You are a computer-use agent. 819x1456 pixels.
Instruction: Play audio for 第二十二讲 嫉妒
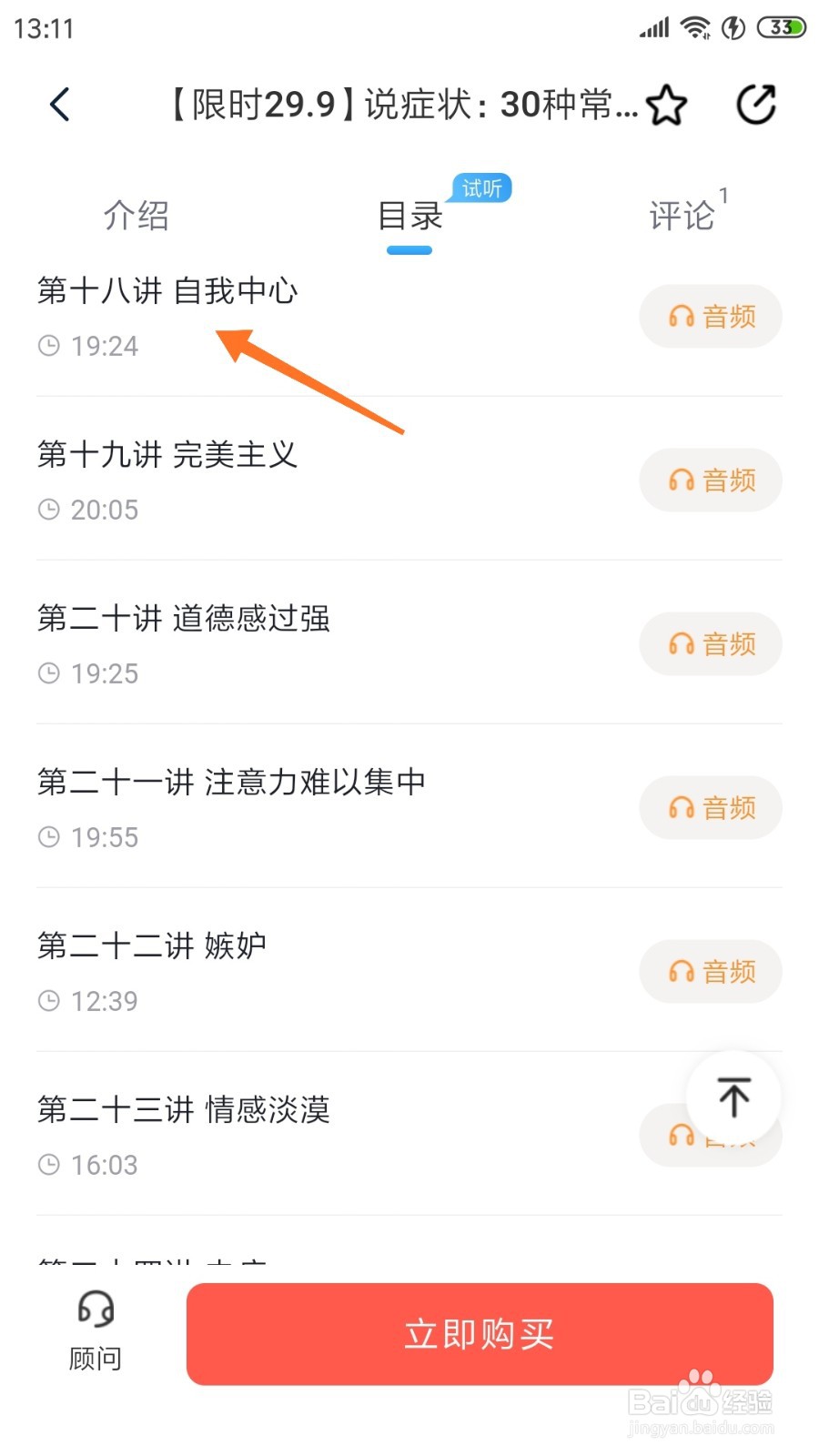[711, 972]
